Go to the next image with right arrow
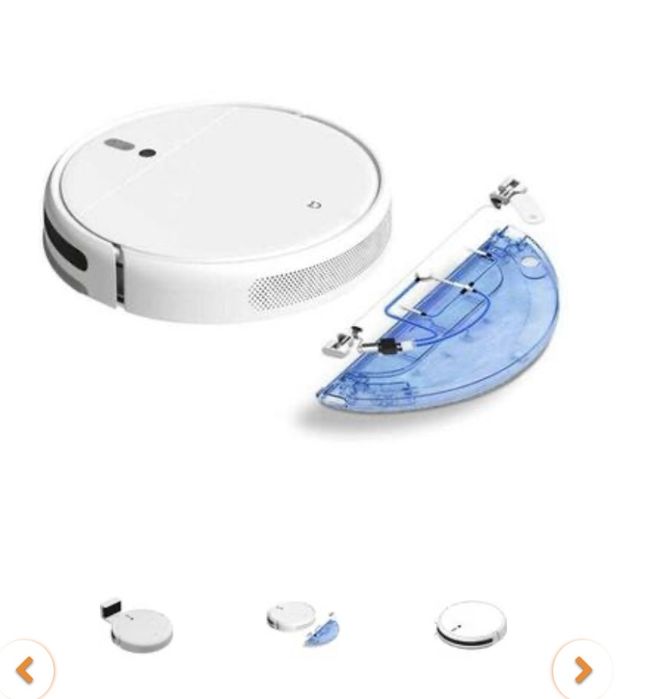 [x=581, y=669]
